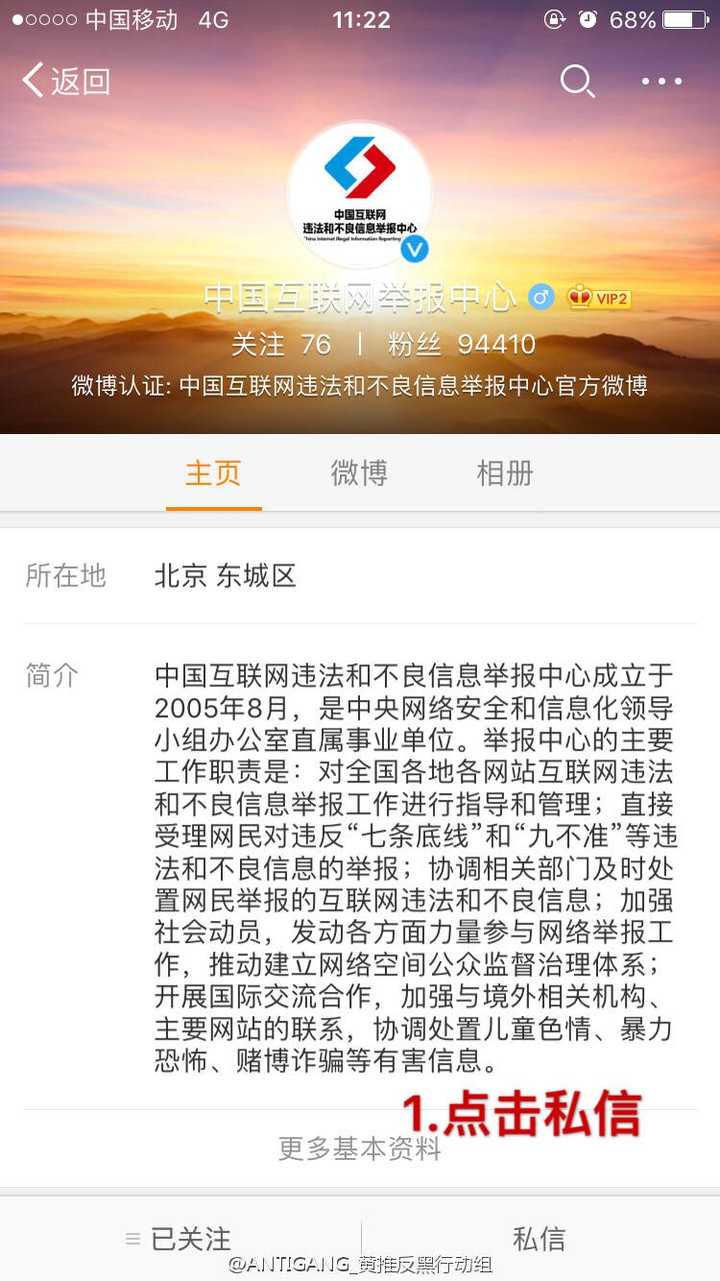Go back using the 返回 arrow
Screen dimensions: 720x1281
click(x=66, y=81)
